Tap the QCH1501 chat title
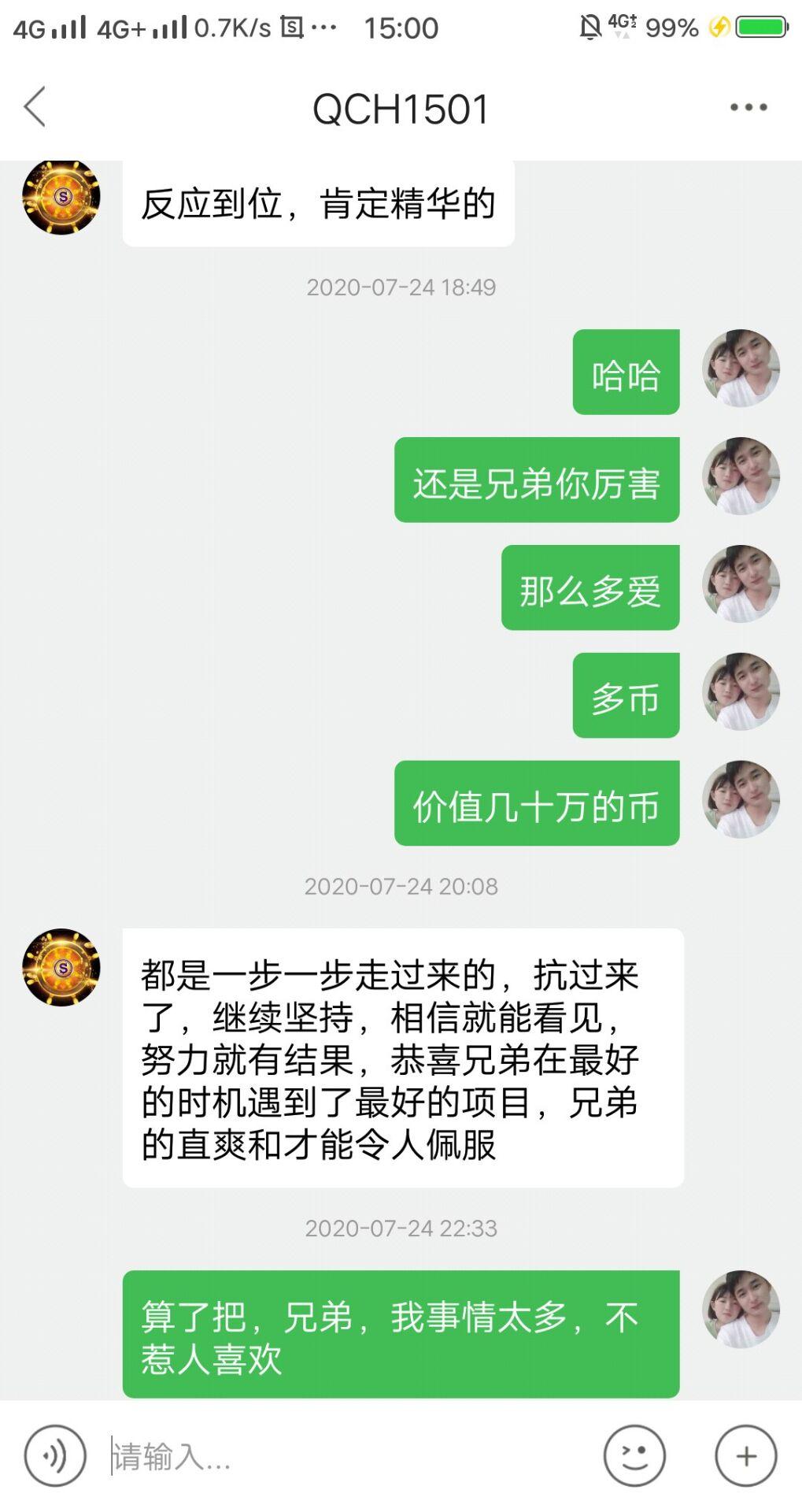Screen dimensions: 802x1512 [401, 107]
